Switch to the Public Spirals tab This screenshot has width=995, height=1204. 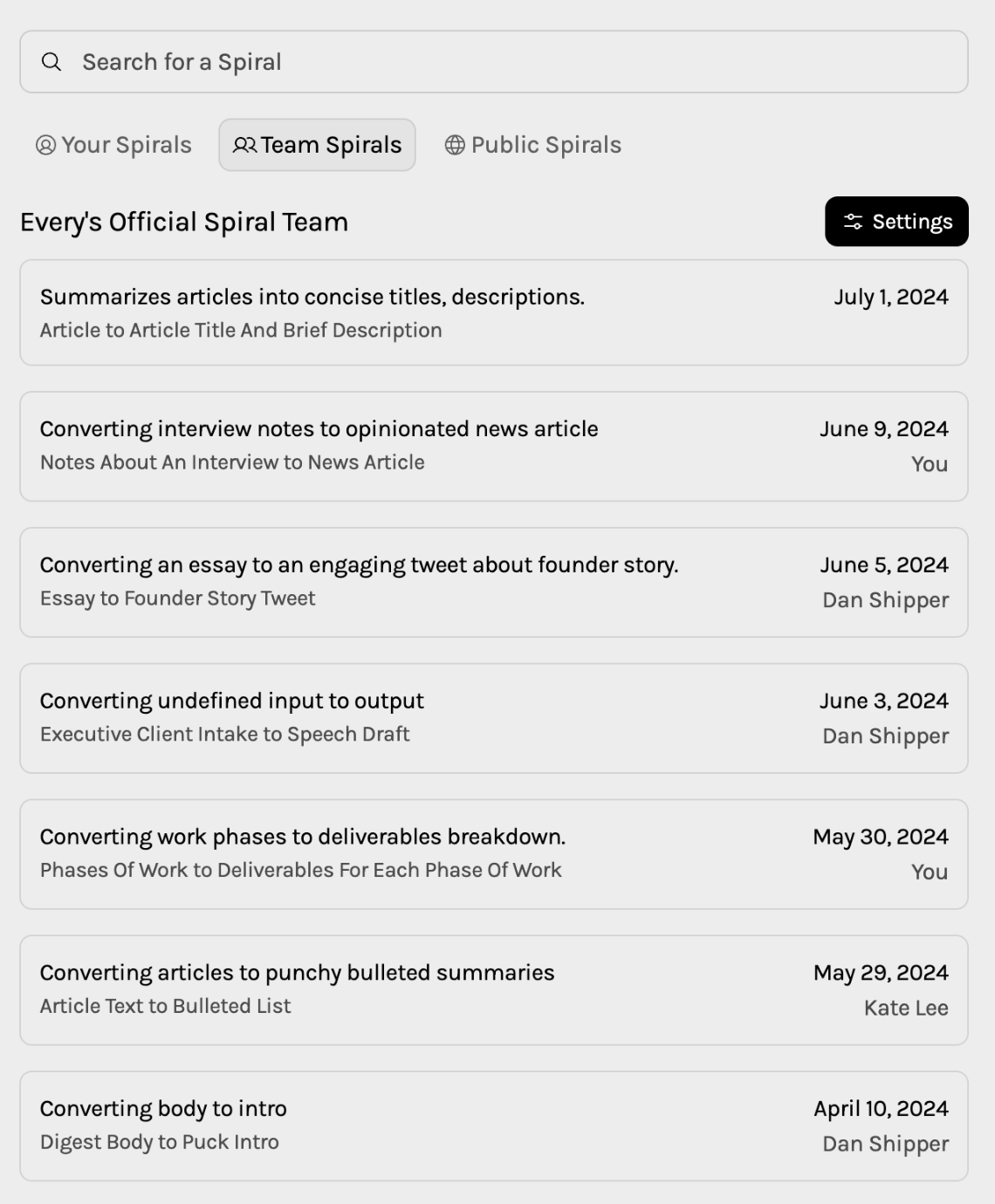533,145
